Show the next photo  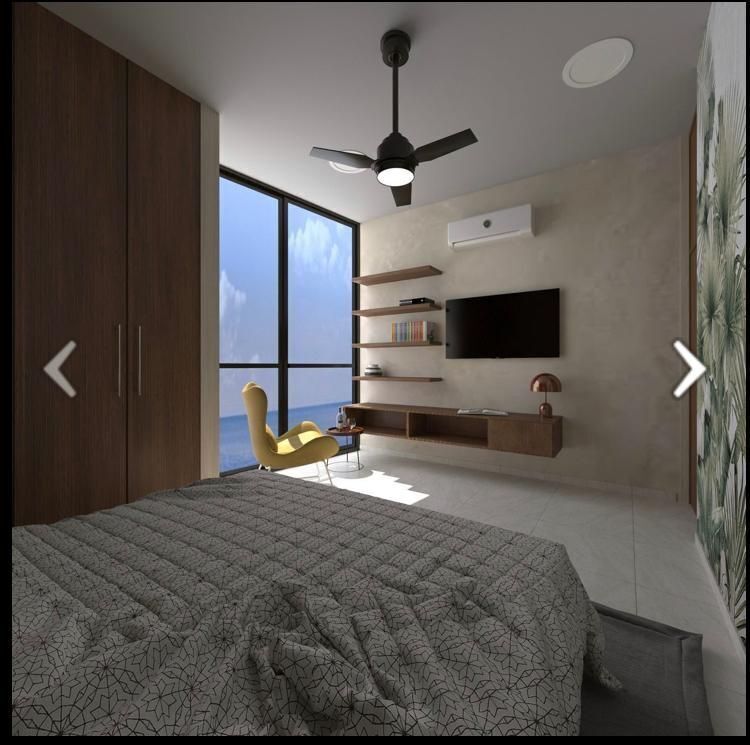(x=689, y=369)
